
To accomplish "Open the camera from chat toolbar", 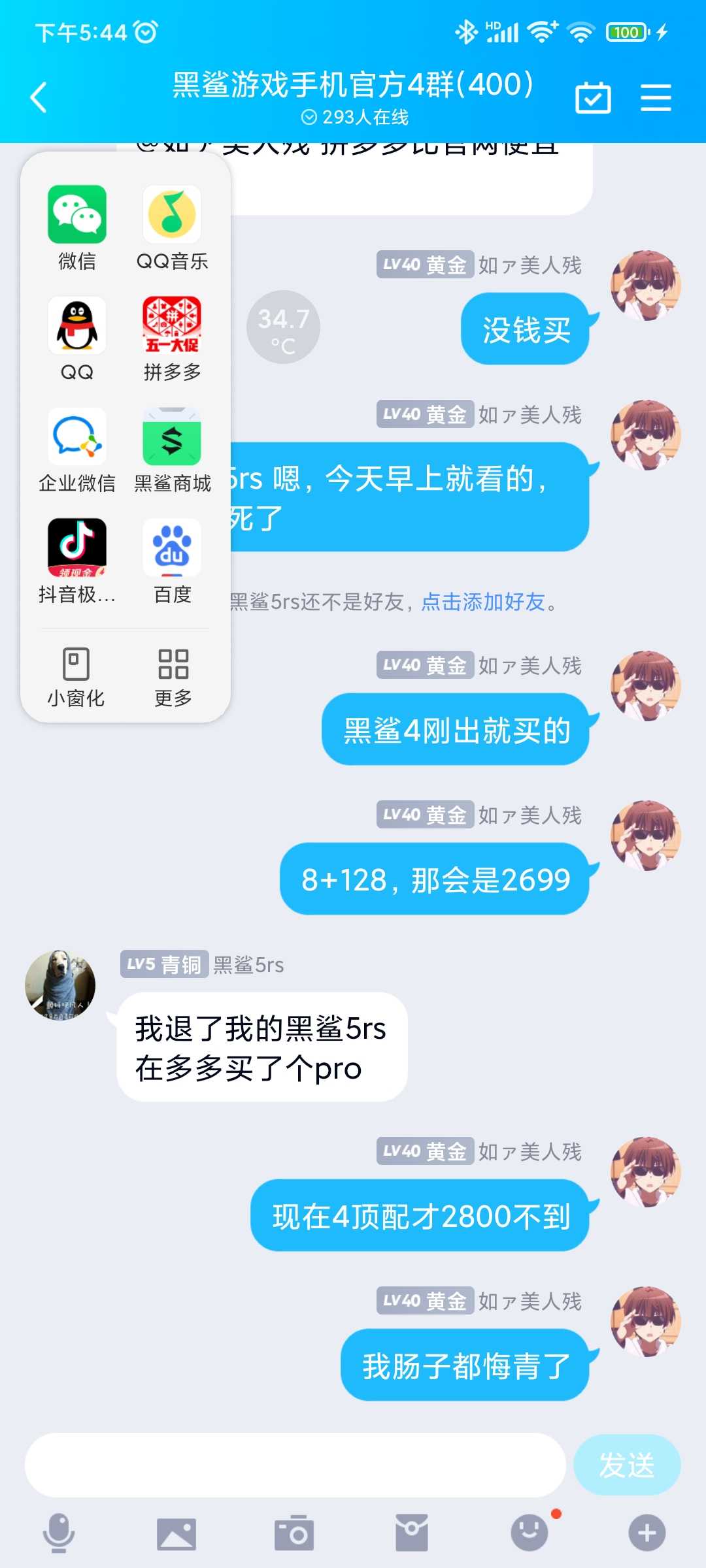I will click(294, 1533).
